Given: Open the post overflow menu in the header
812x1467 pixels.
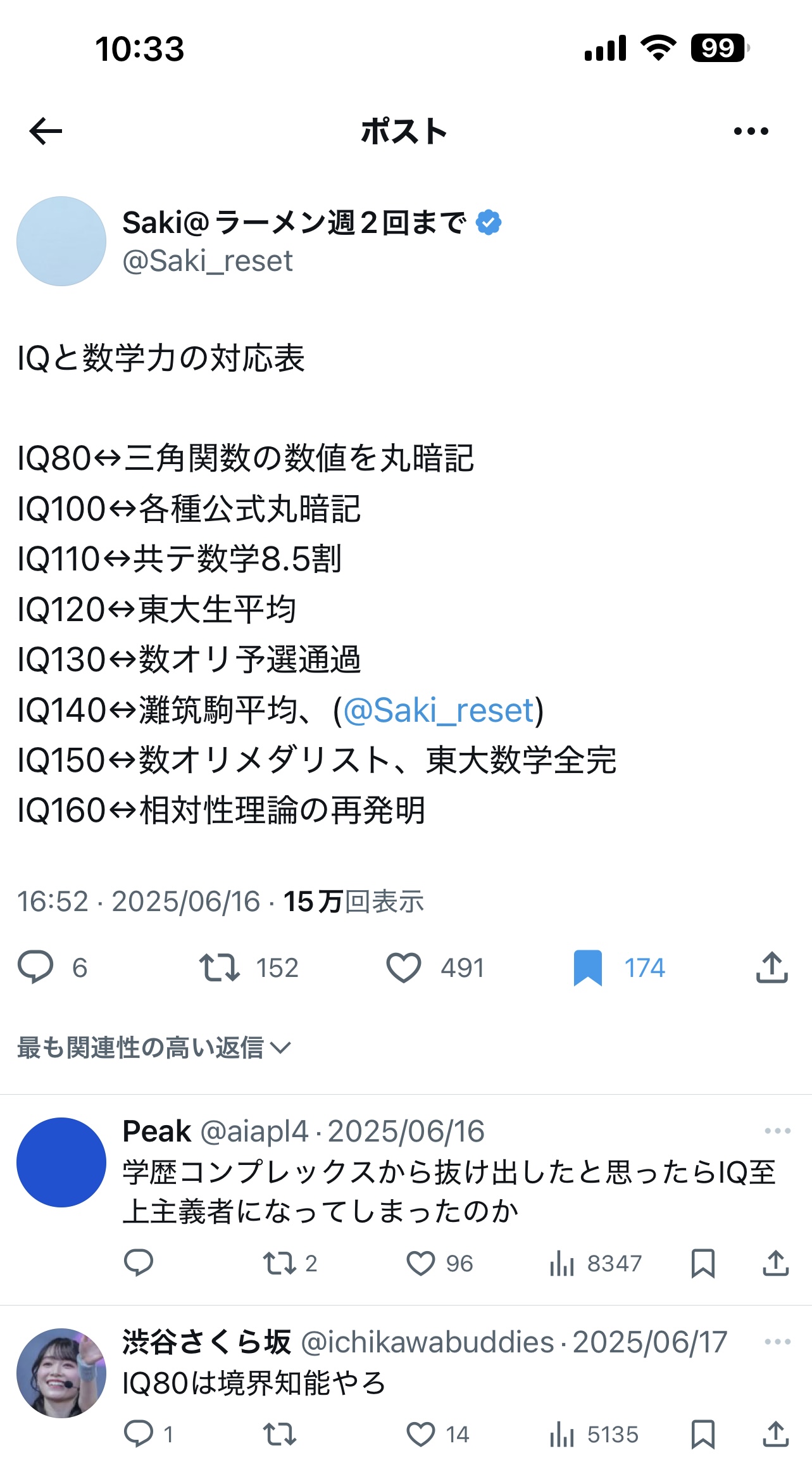Looking at the screenshot, I should 751,131.
